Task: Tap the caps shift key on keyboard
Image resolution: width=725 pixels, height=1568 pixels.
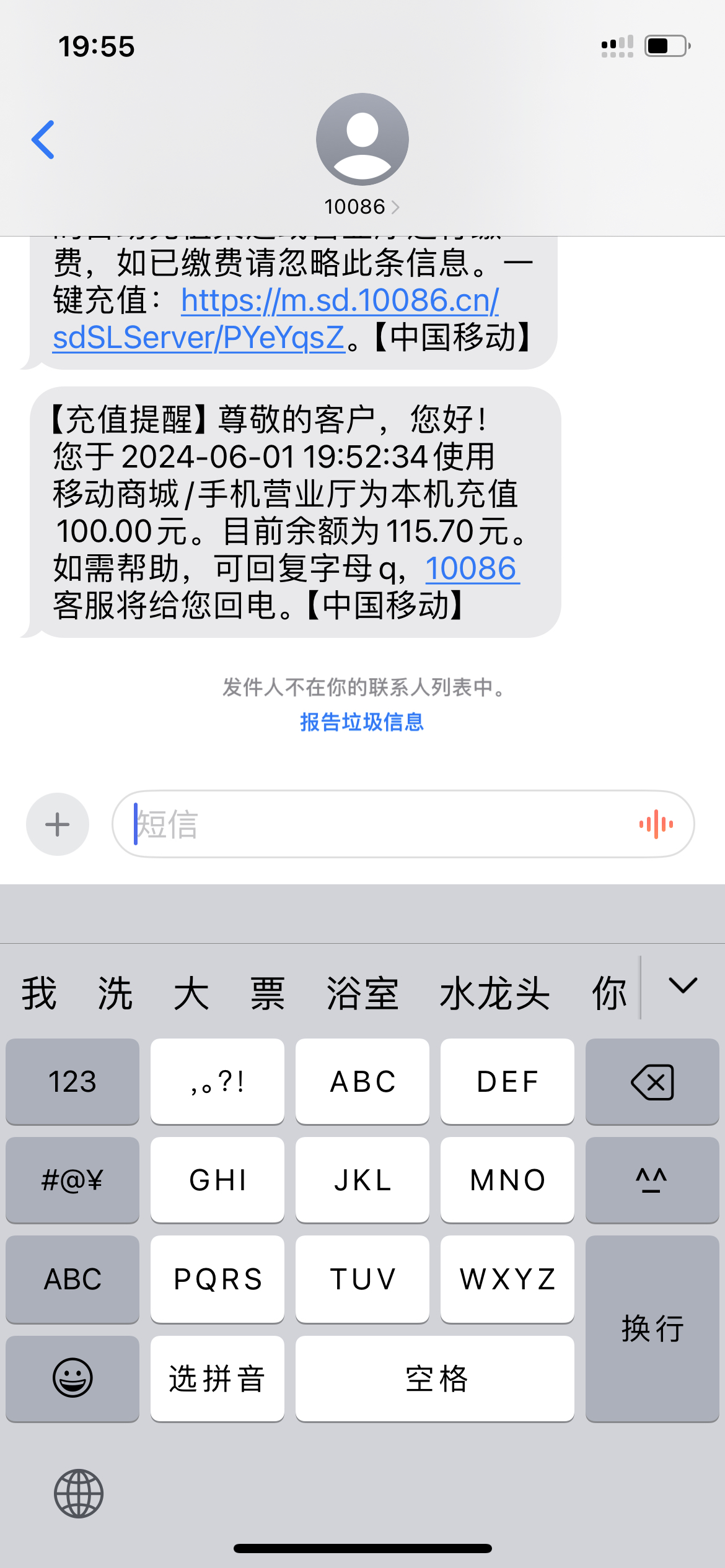Action: tap(651, 1180)
